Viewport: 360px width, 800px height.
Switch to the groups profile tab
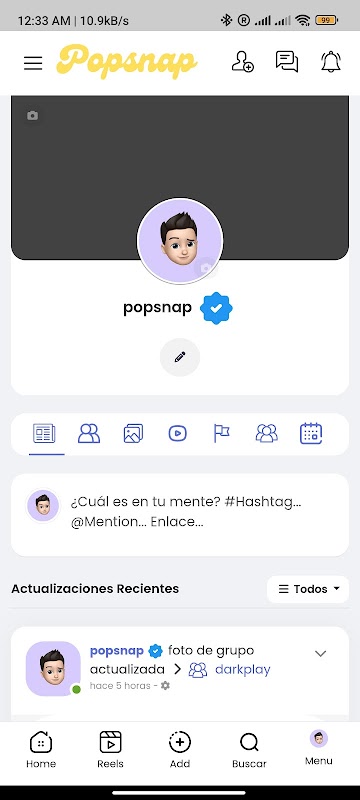point(267,434)
